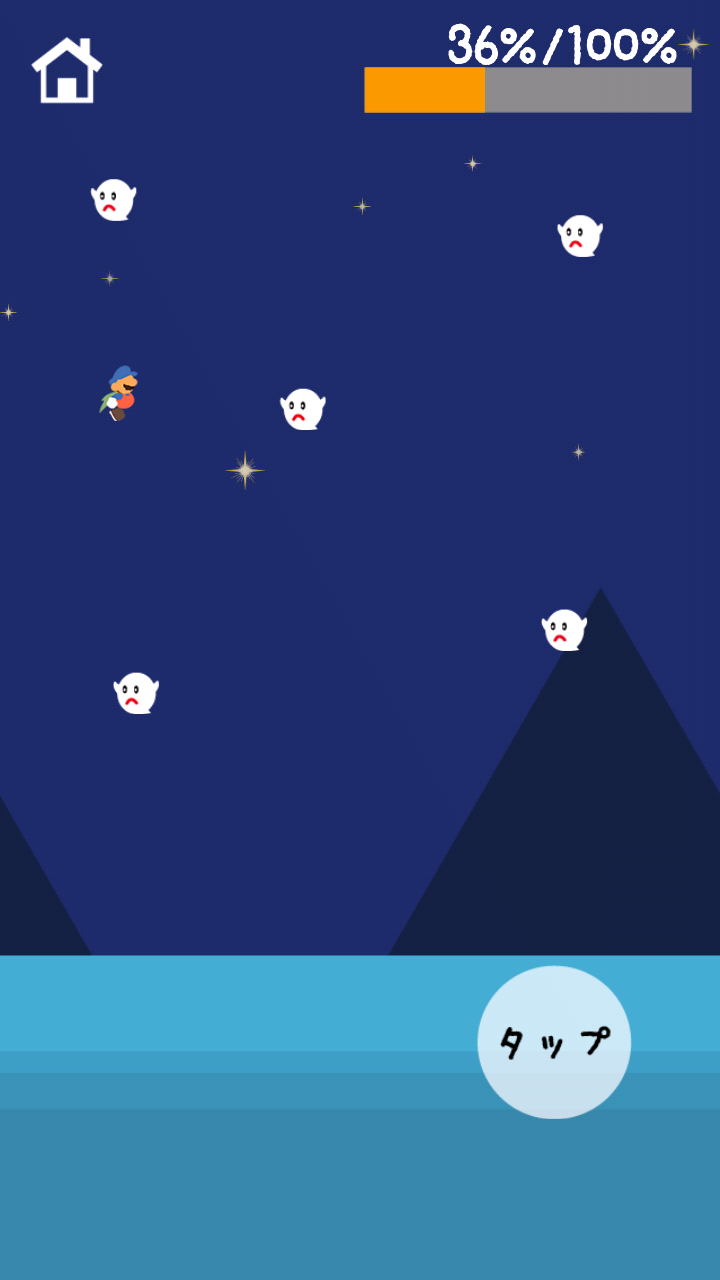The height and width of the screenshot is (1280, 720).
Task: Tap the round タップ button
Action: [554, 1042]
